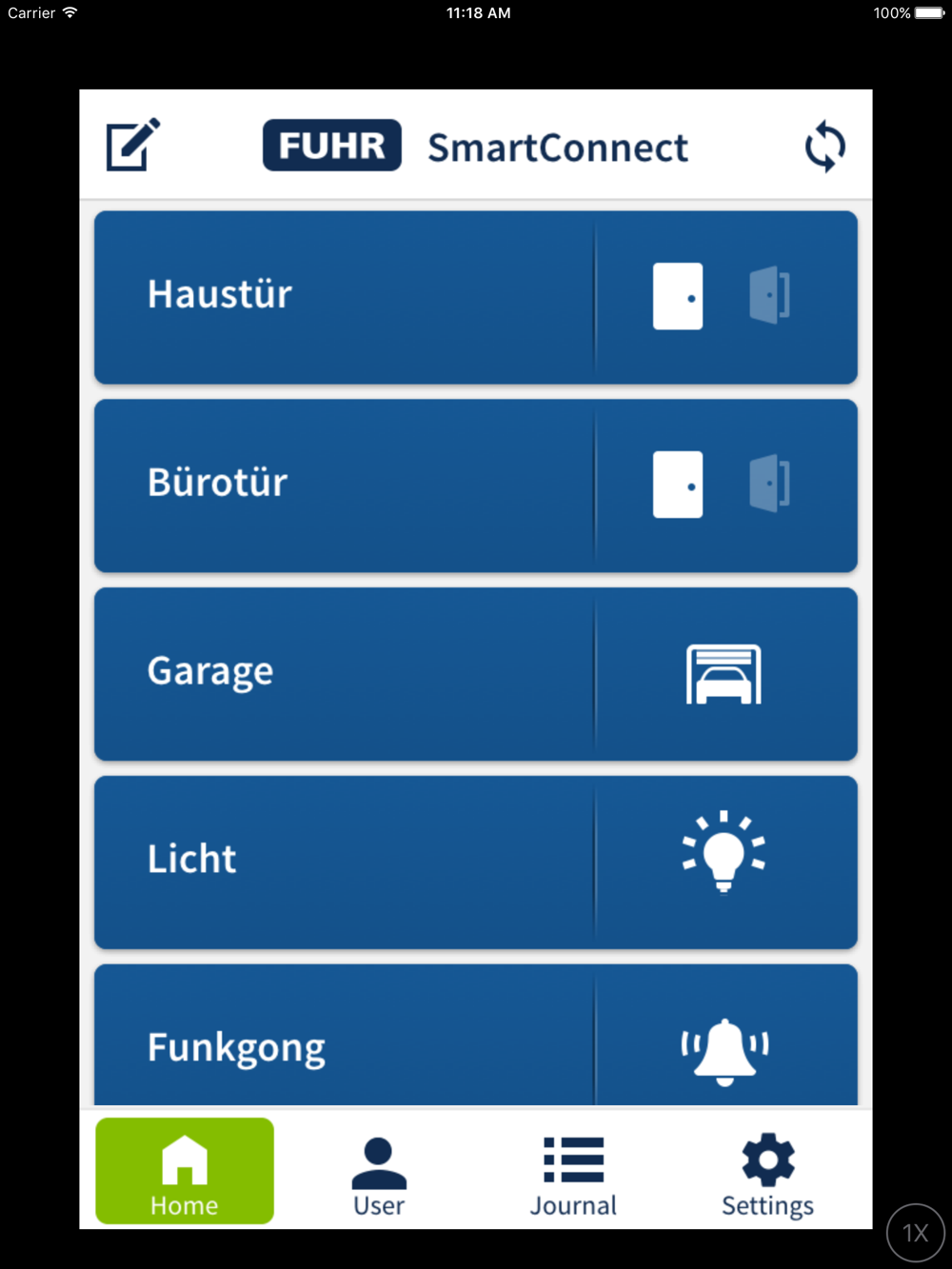Open the Garage entry

[x=476, y=674]
